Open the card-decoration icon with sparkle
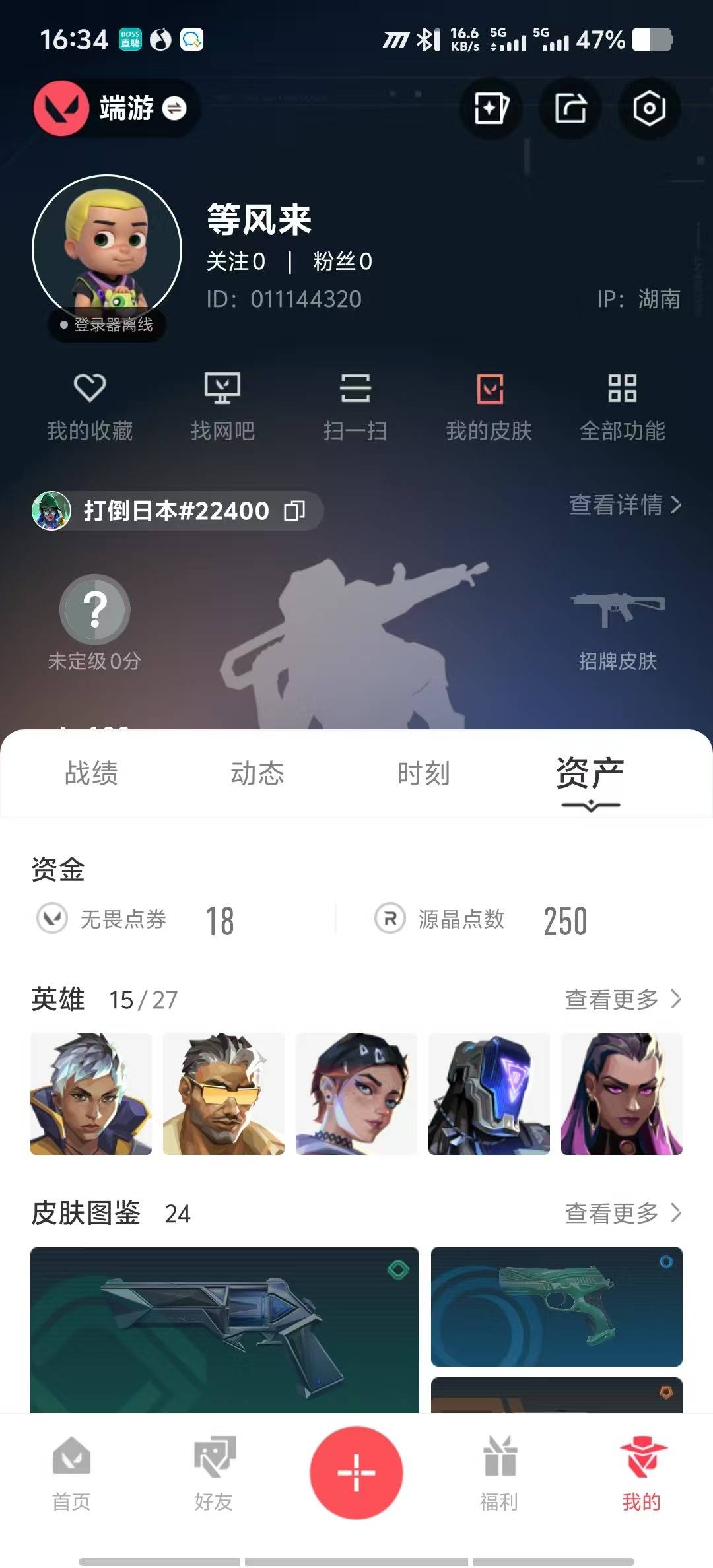This screenshot has width=713, height=1568. click(x=491, y=108)
